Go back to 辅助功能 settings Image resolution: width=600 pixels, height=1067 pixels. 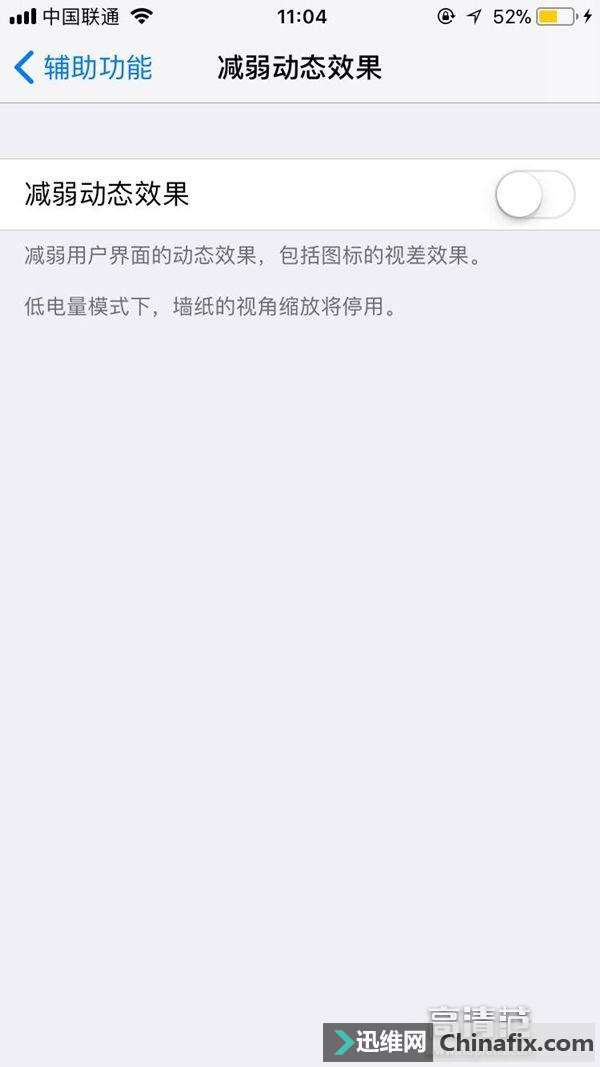(83, 68)
